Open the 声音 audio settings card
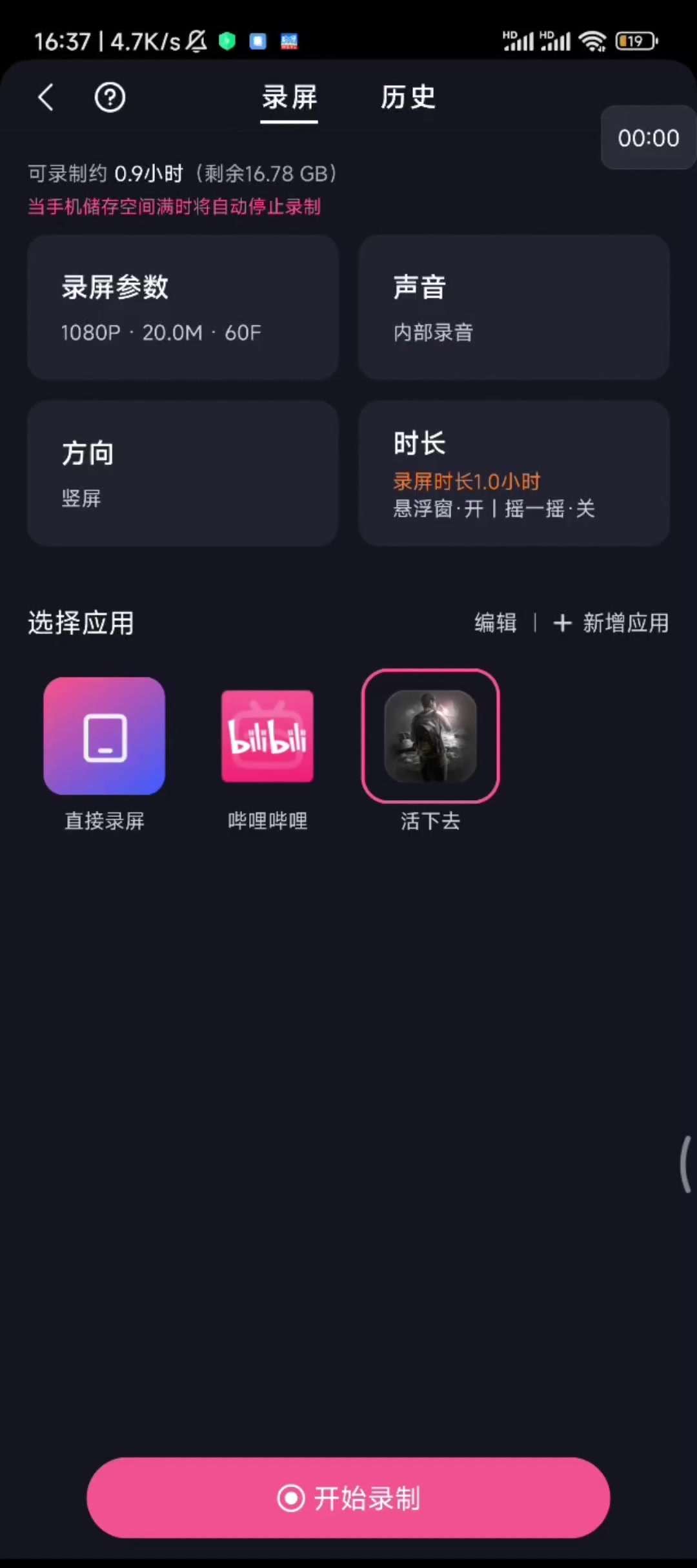 514,307
